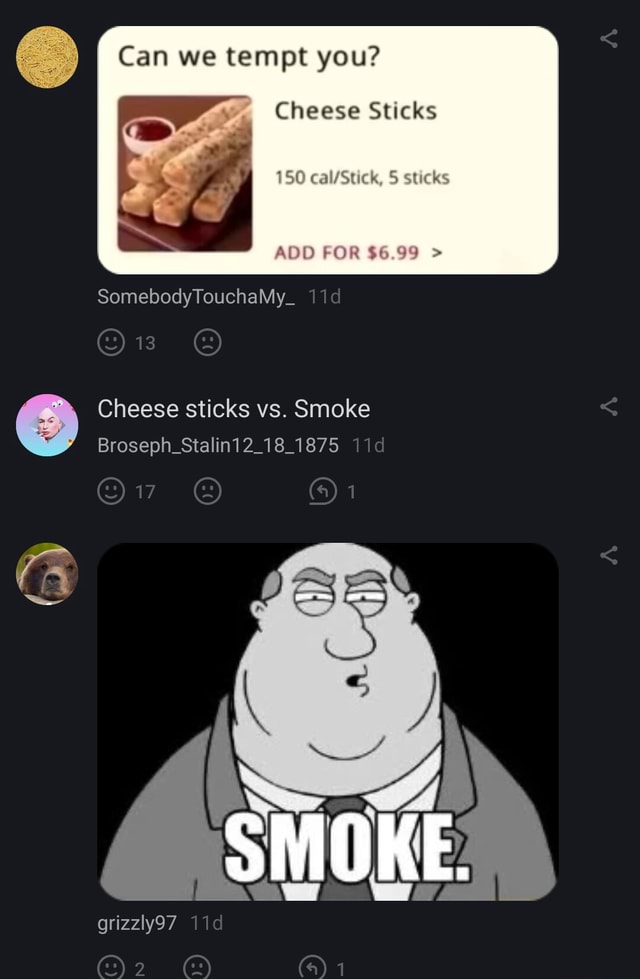Frown-react to SomebodyTouchaMy_'s comment
The width and height of the screenshot is (640, 979).
(x=206, y=343)
